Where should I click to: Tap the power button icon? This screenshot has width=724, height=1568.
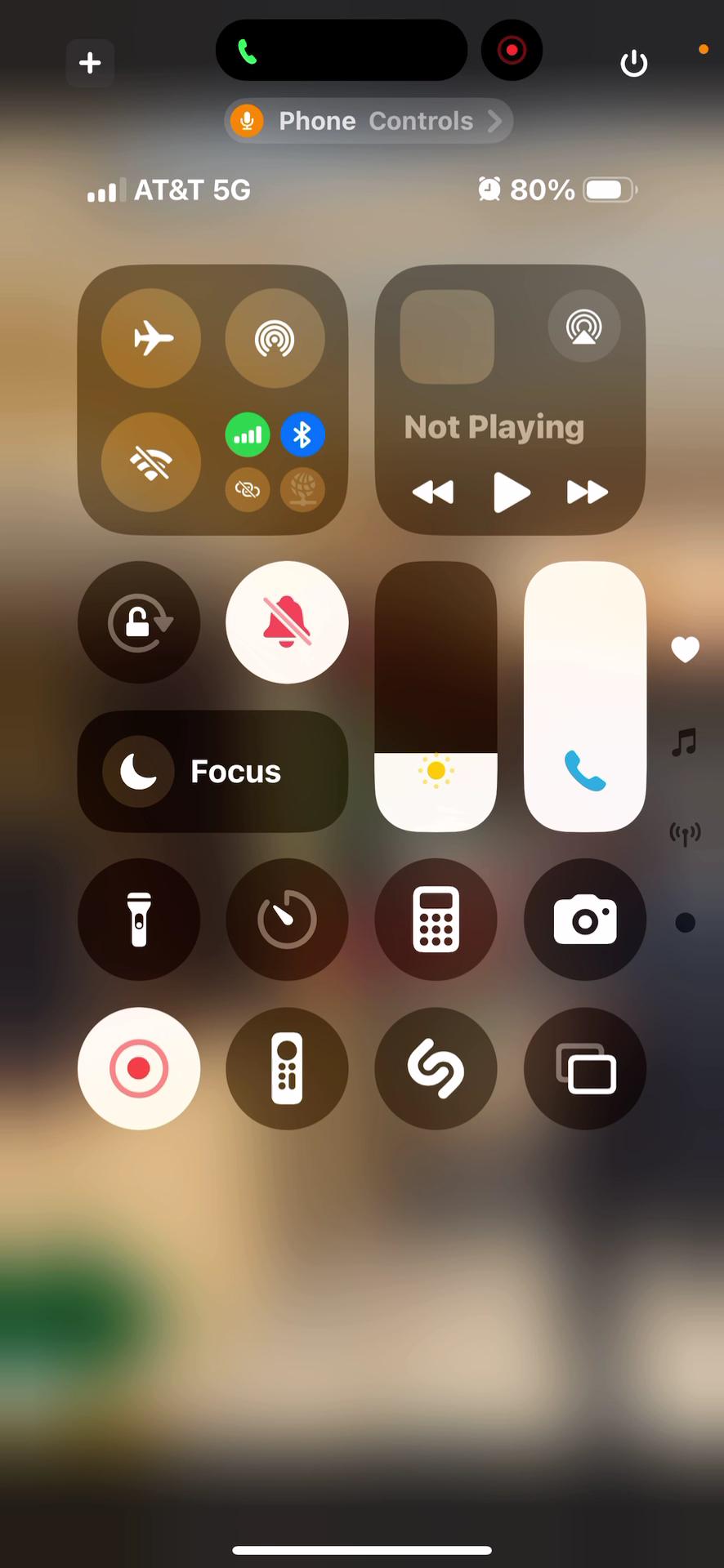pyautogui.click(x=633, y=63)
